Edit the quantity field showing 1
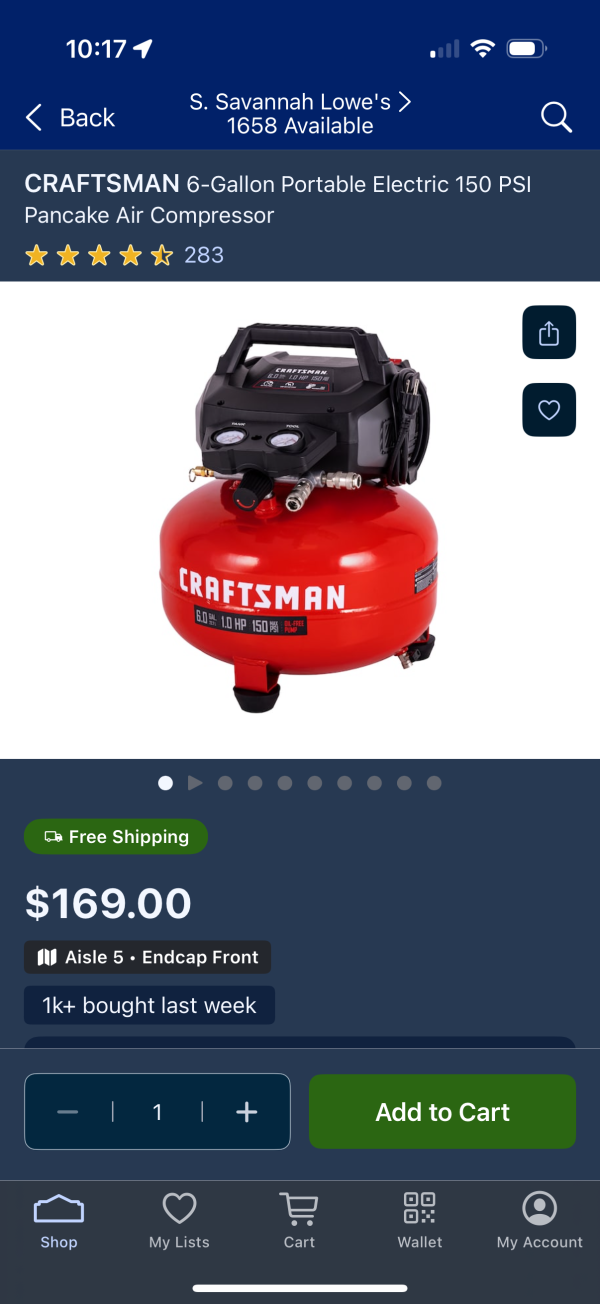 [x=157, y=1112]
